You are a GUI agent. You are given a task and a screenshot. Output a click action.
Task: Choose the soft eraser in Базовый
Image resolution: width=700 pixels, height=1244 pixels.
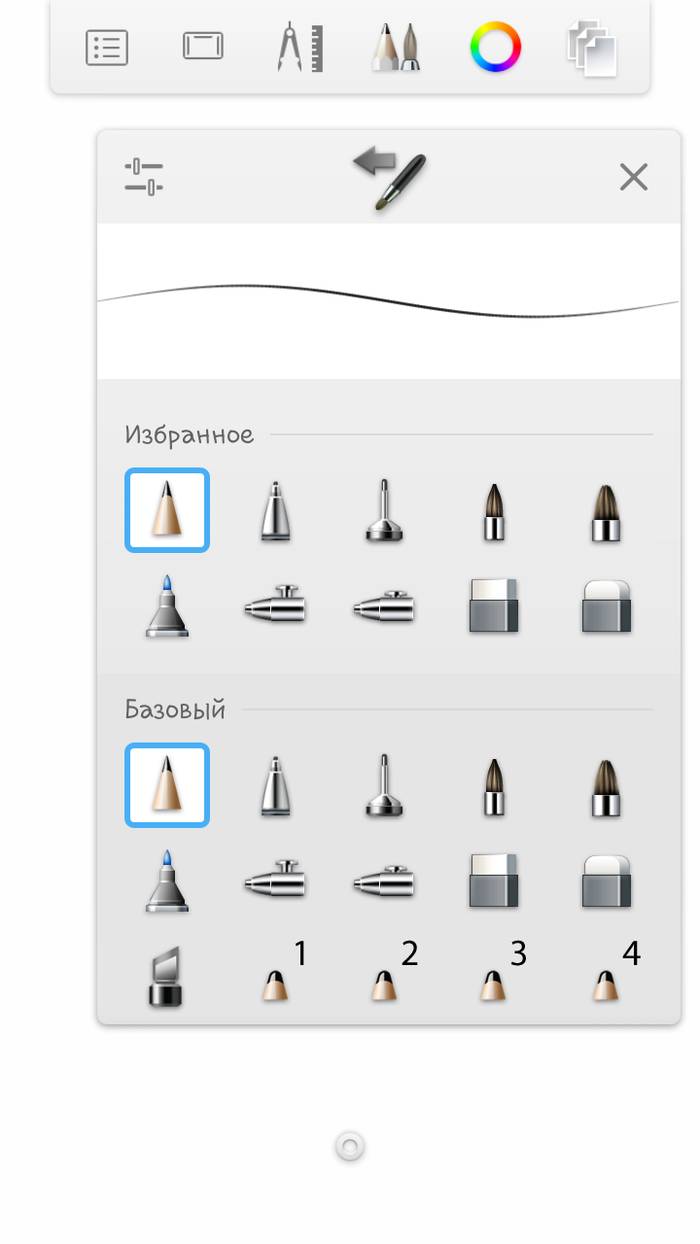point(604,882)
